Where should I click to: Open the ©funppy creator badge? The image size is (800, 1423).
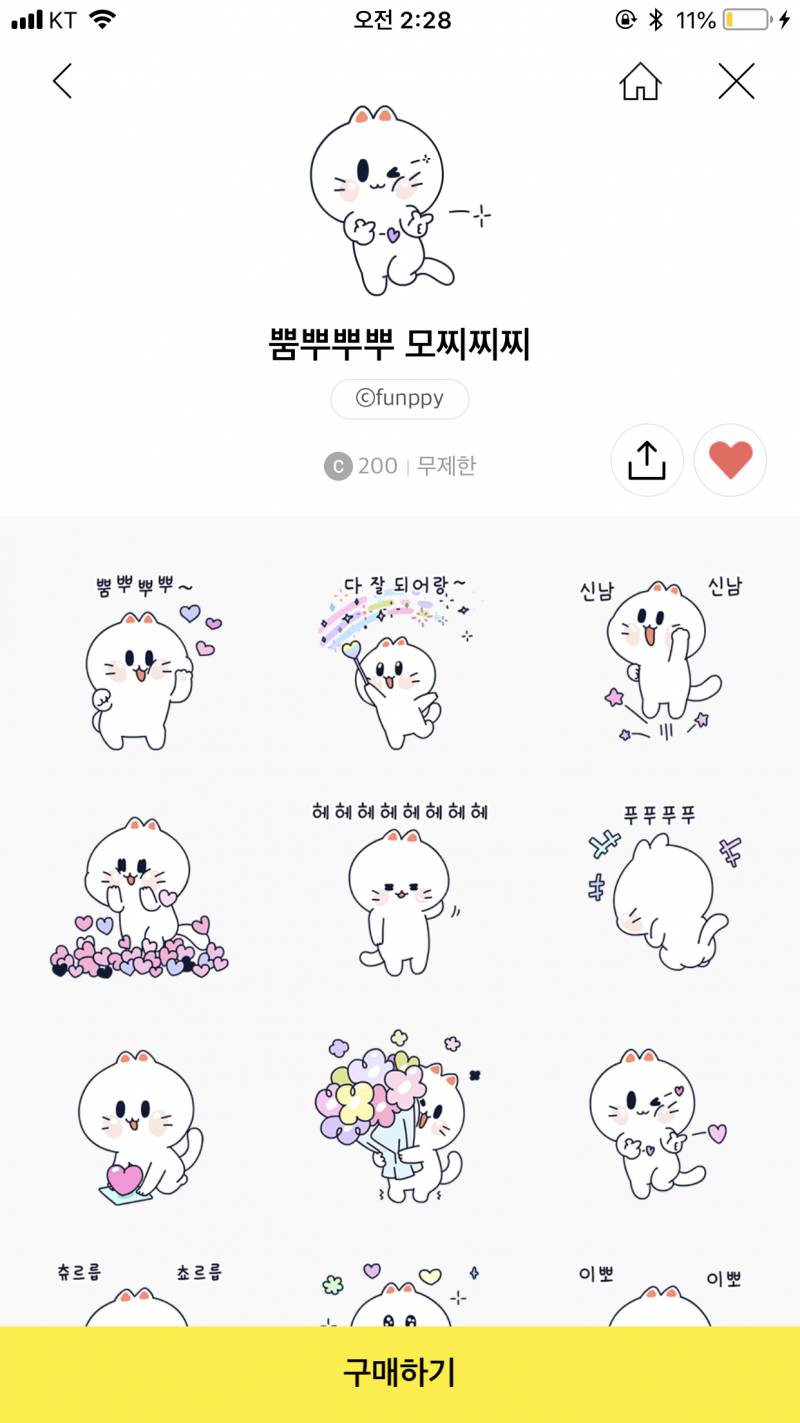tap(399, 398)
